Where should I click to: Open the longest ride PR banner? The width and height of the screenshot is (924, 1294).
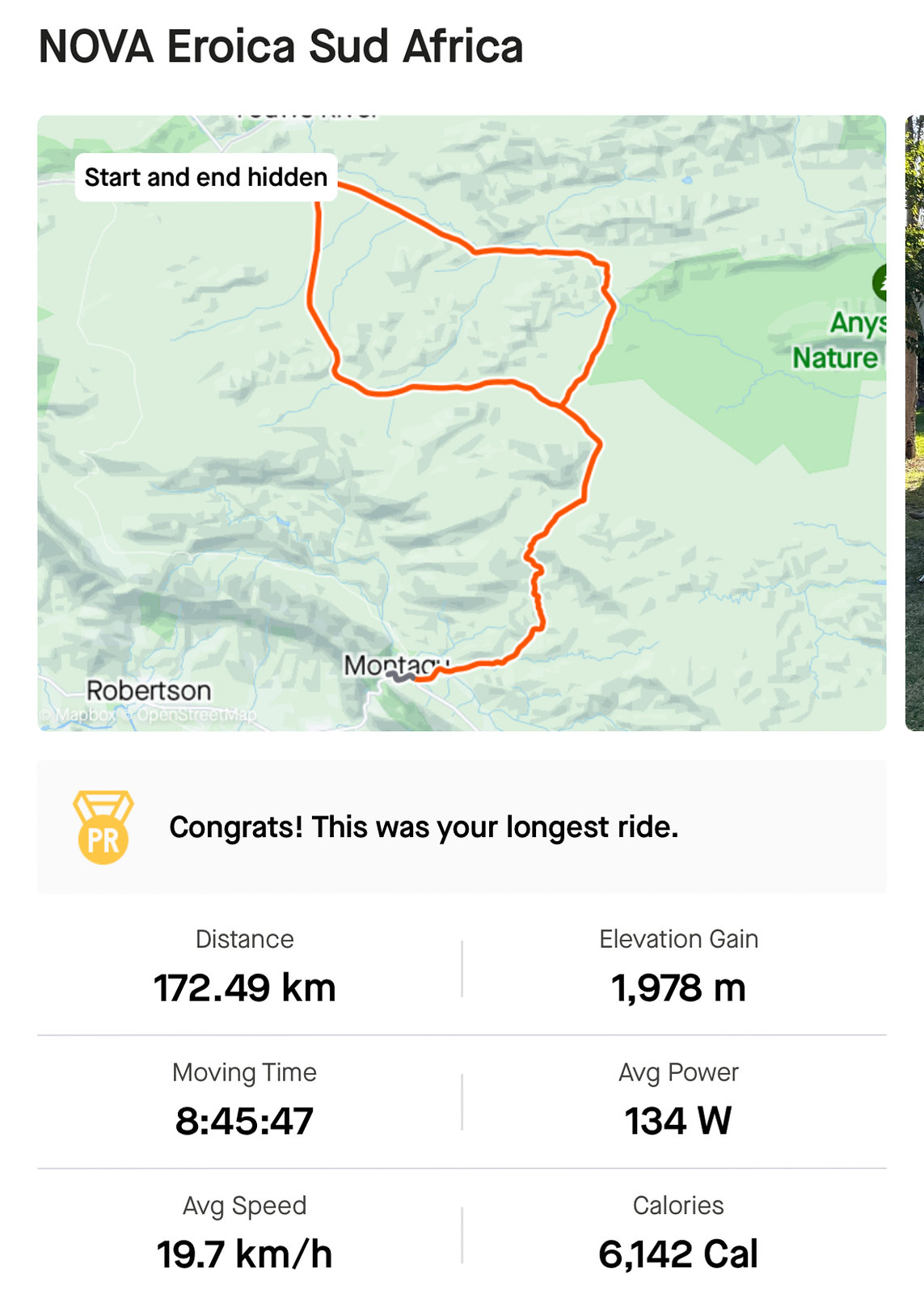click(462, 827)
